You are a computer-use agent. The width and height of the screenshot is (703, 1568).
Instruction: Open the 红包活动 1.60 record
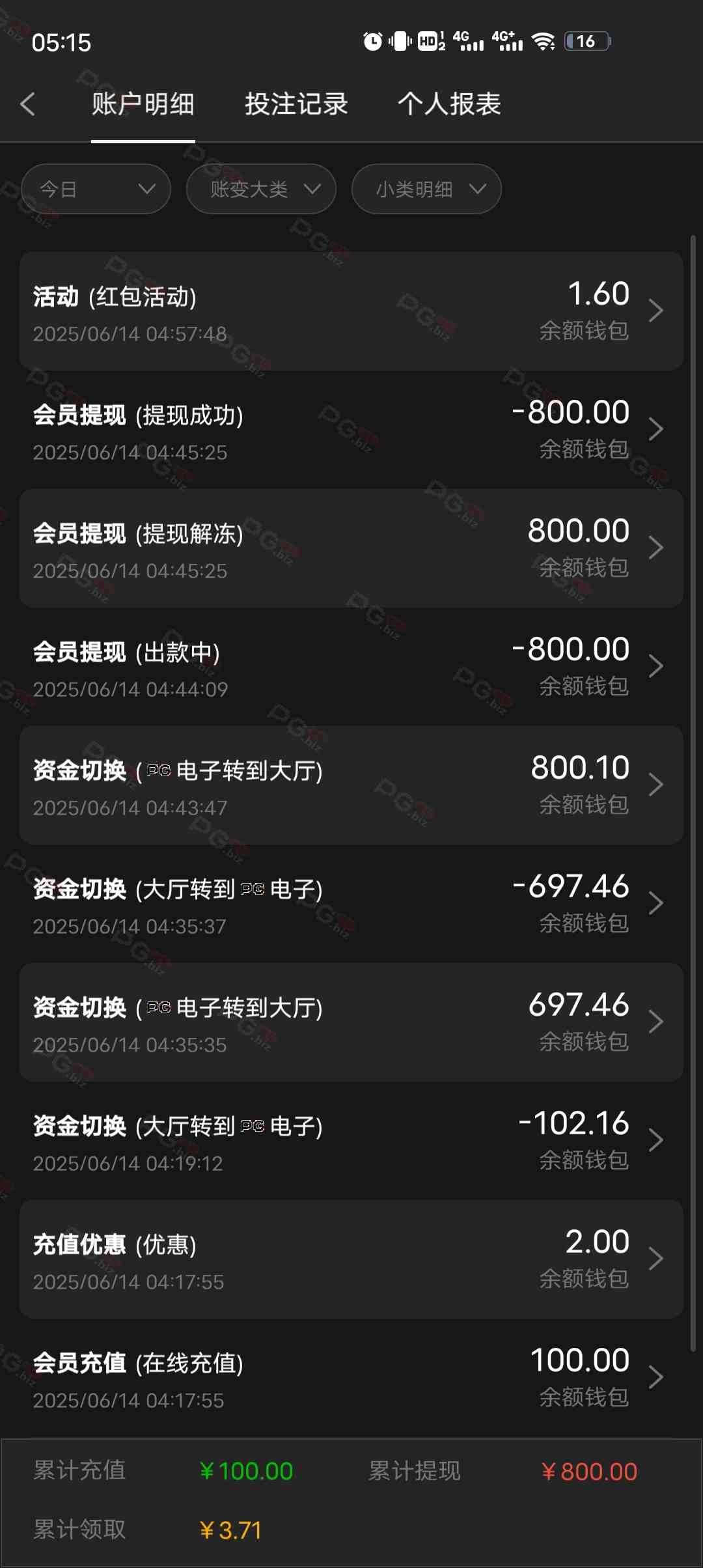pyautogui.click(x=351, y=311)
